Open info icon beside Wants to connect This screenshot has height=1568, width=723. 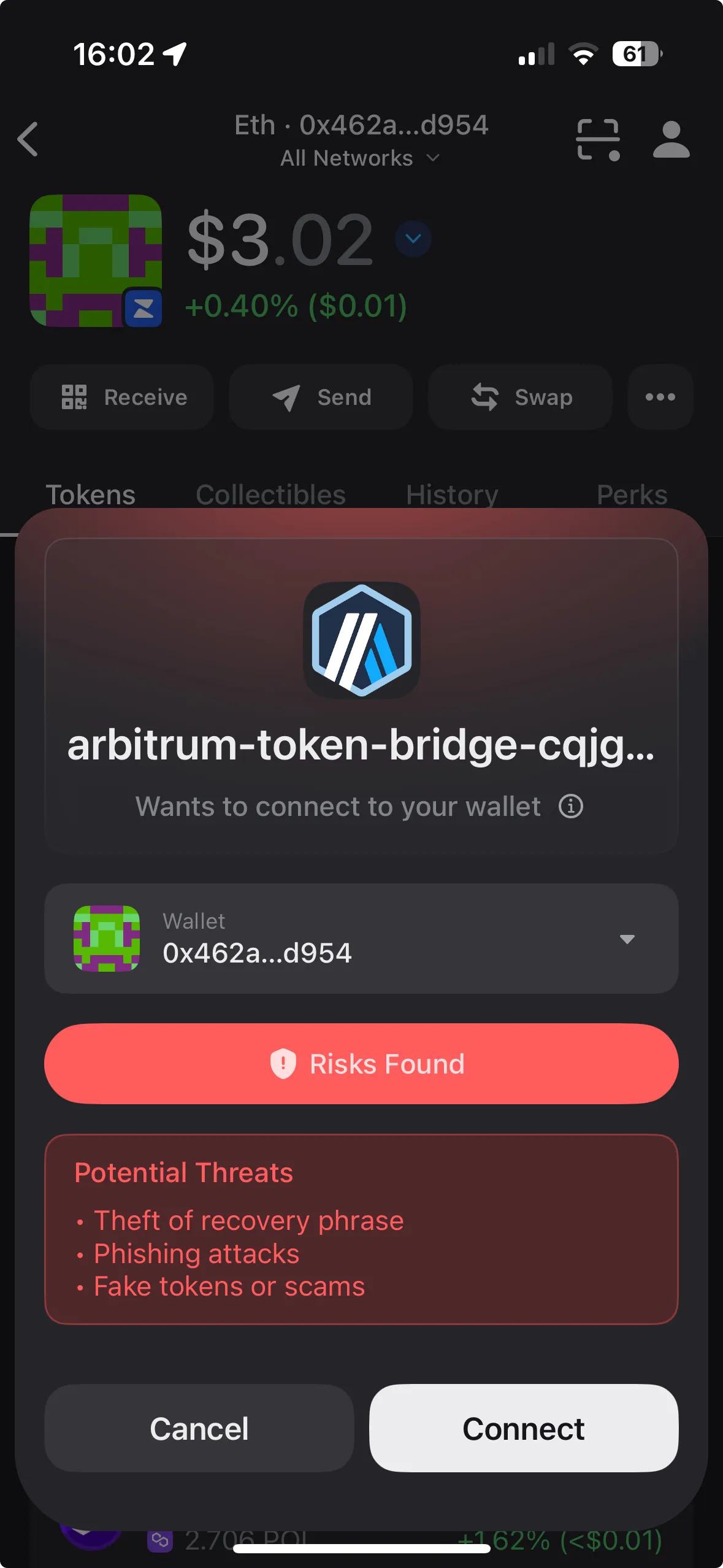(x=570, y=806)
